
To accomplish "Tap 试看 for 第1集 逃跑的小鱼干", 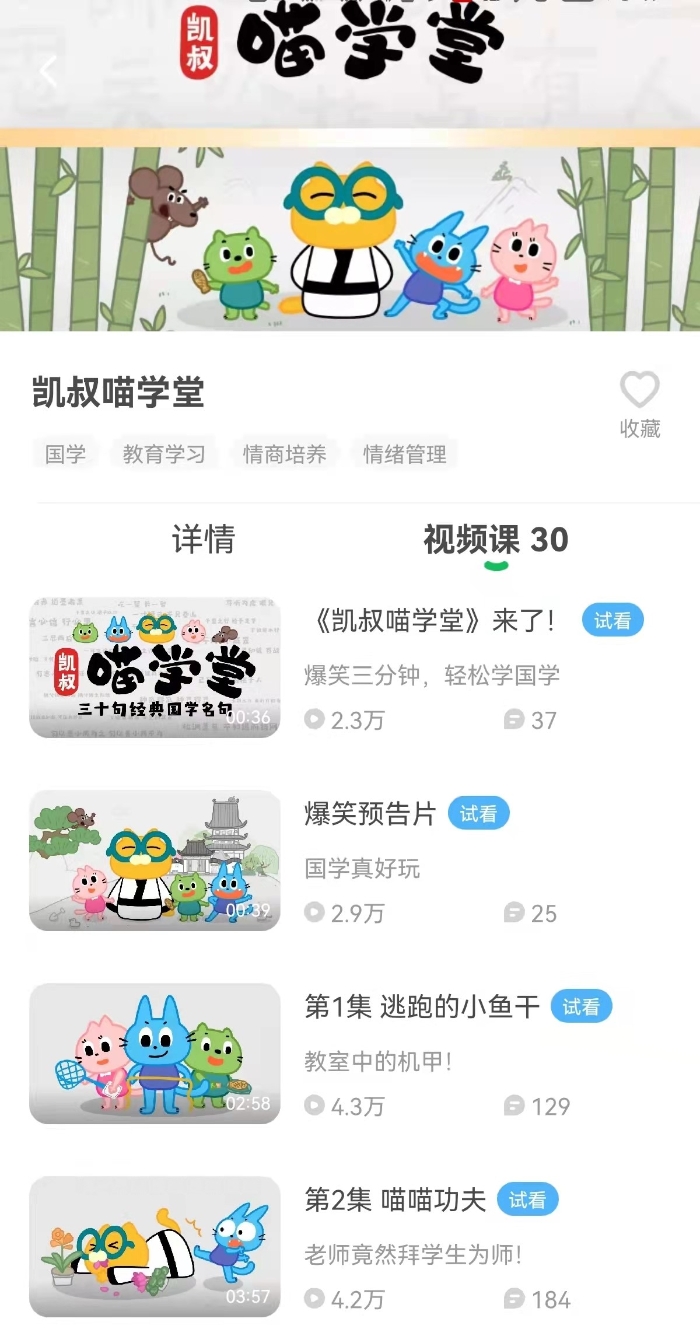I will pos(582,1007).
